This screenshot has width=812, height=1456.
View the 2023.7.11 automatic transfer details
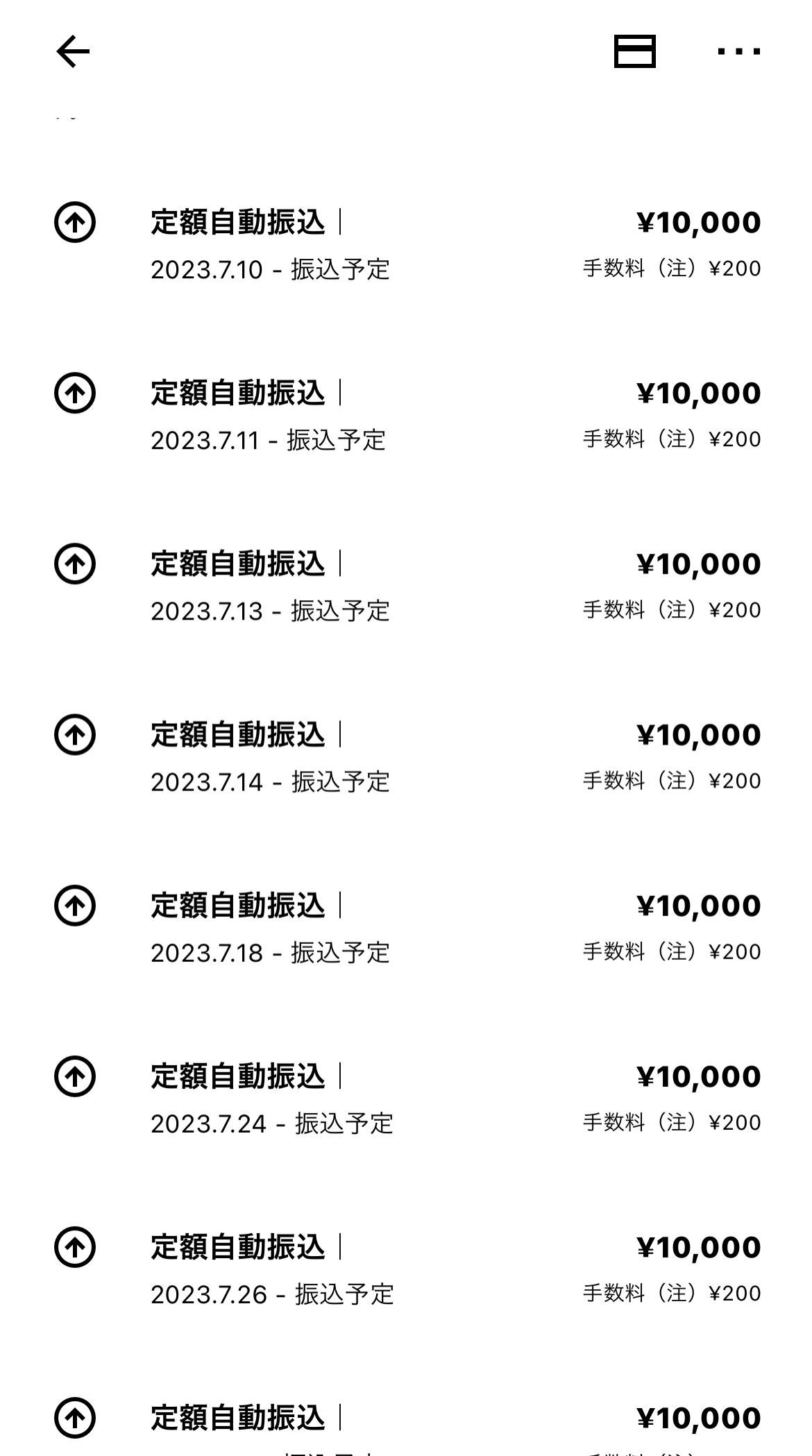(x=406, y=416)
